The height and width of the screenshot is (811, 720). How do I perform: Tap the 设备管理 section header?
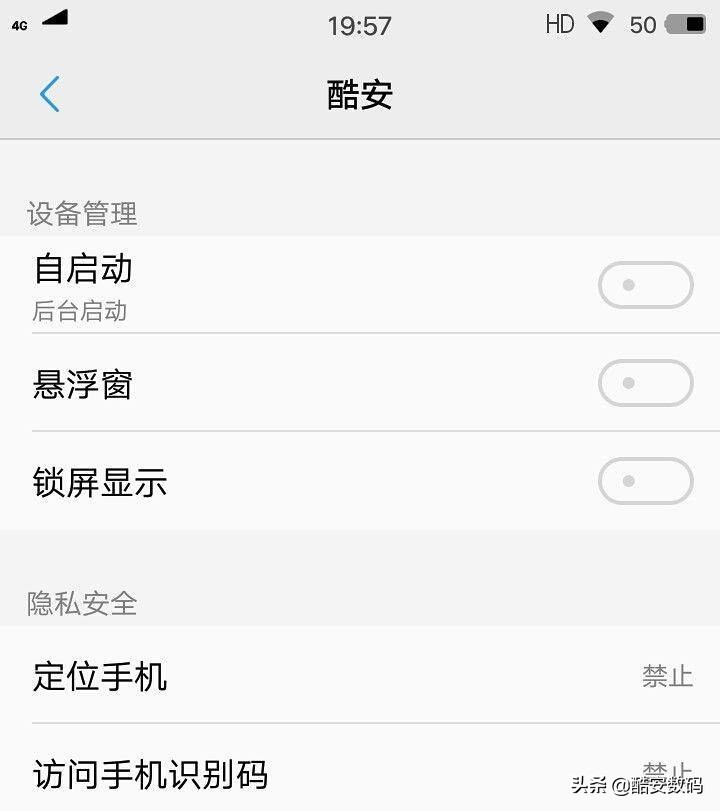80,214
